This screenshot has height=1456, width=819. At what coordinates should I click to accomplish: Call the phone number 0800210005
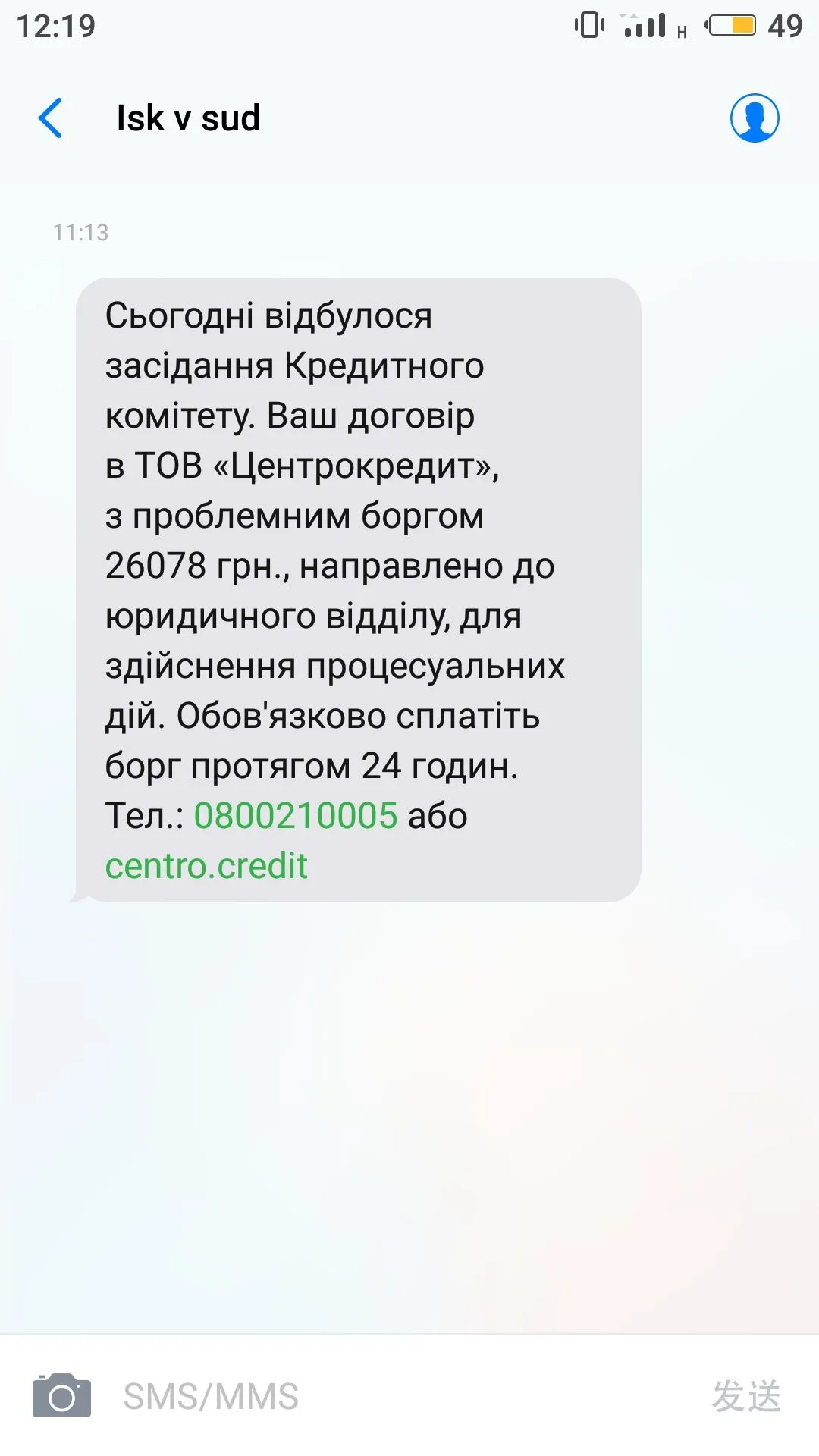296,816
